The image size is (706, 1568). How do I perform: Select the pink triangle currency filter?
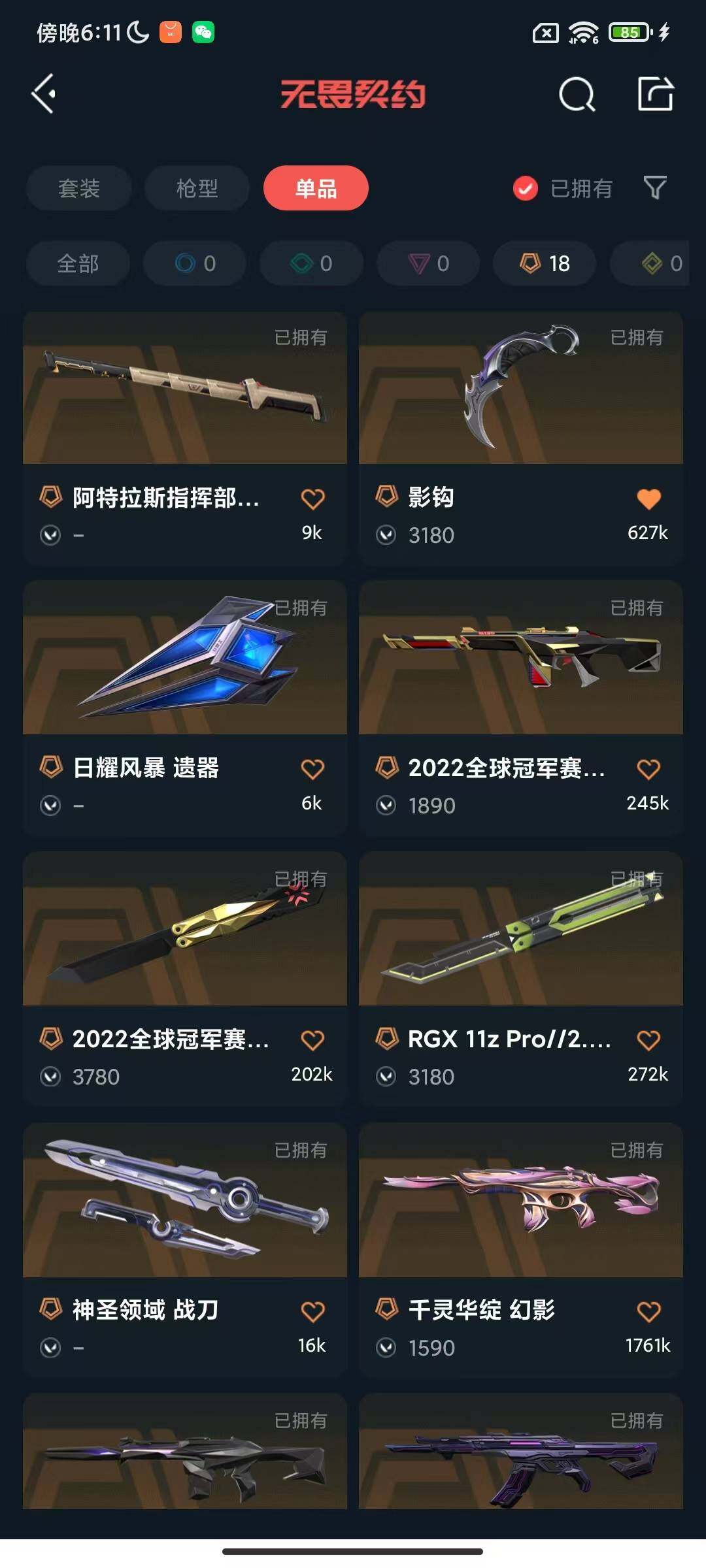pos(428,263)
